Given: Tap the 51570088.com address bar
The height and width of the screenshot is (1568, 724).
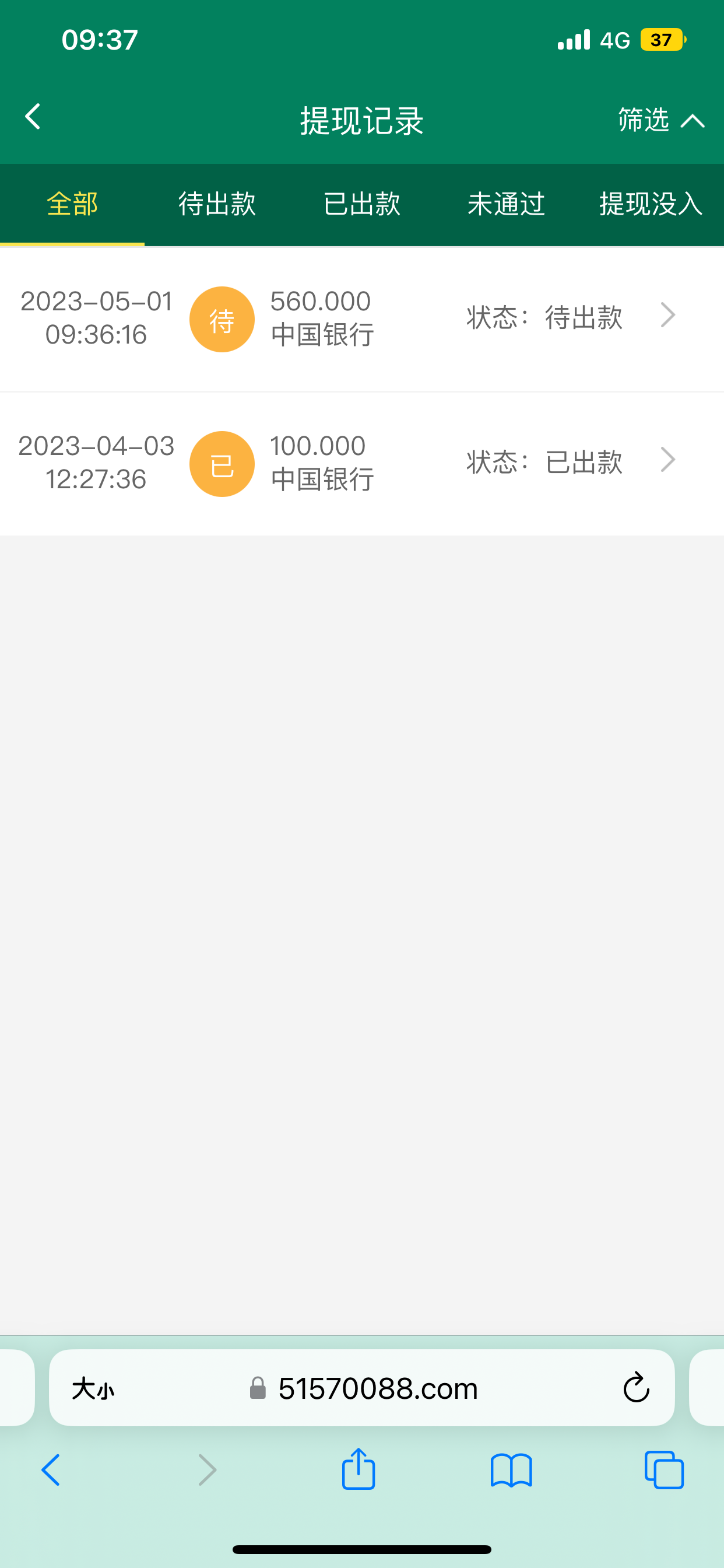Looking at the screenshot, I should (377, 1388).
